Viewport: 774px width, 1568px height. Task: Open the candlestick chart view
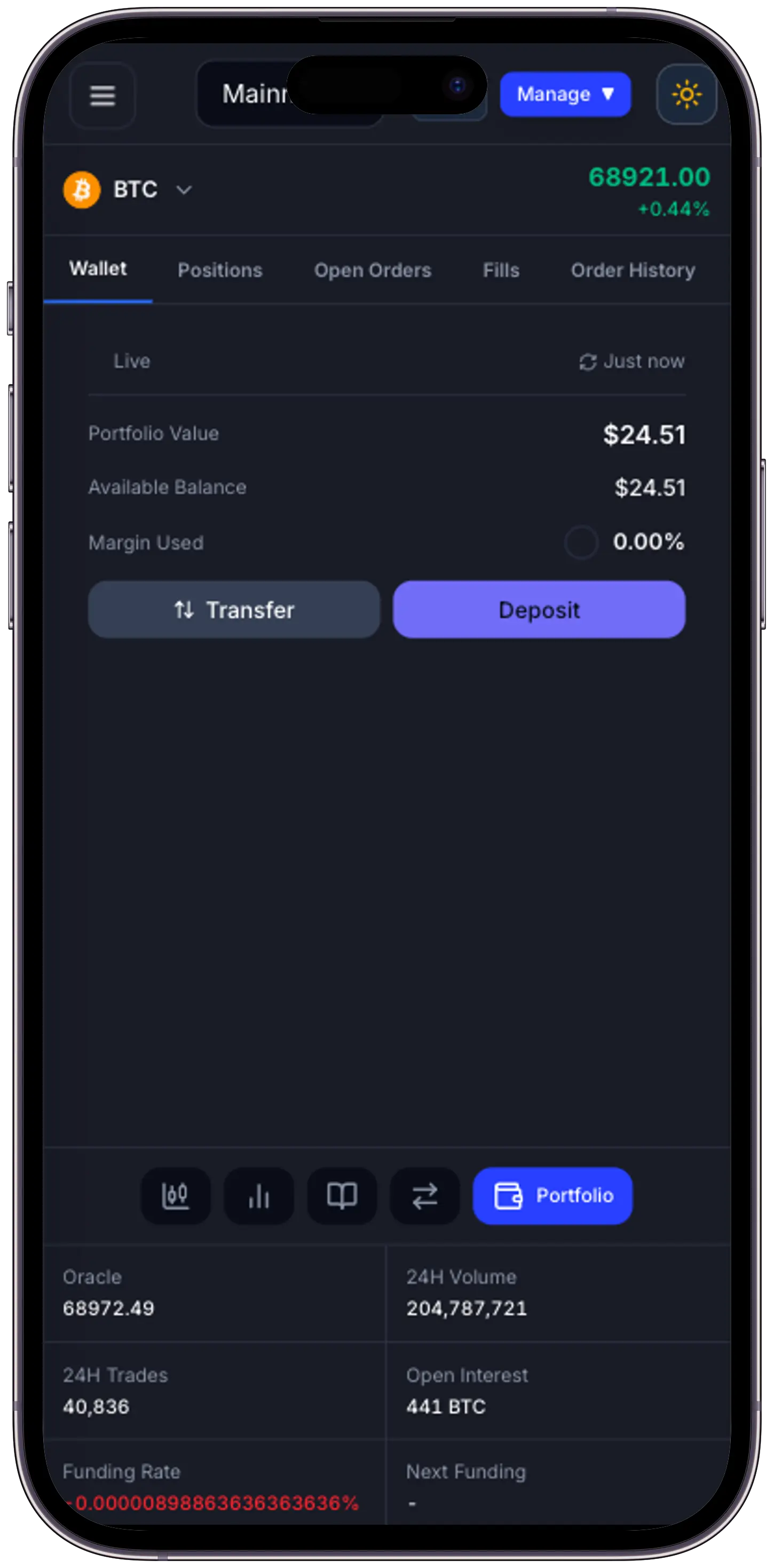tap(176, 1196)
